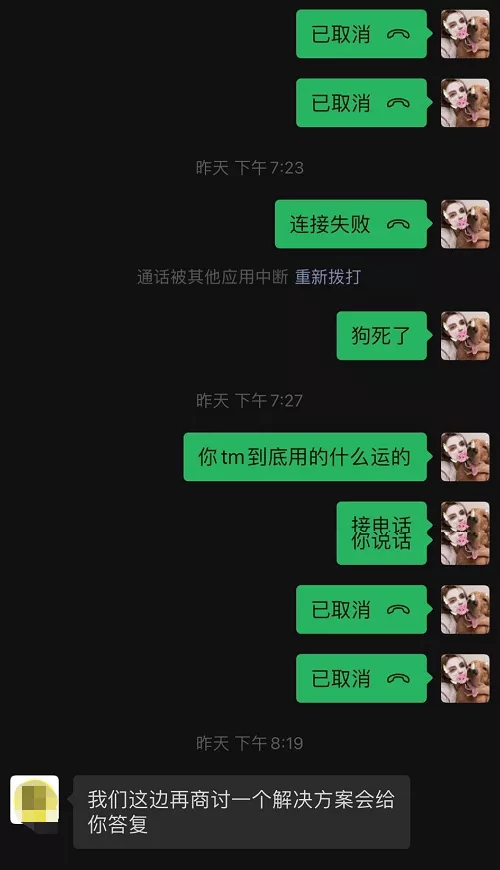The width and height of the screenshot is (500, 870).
Task: Redial from the 连接失败 call bubble
Action: tap(351, 224)
